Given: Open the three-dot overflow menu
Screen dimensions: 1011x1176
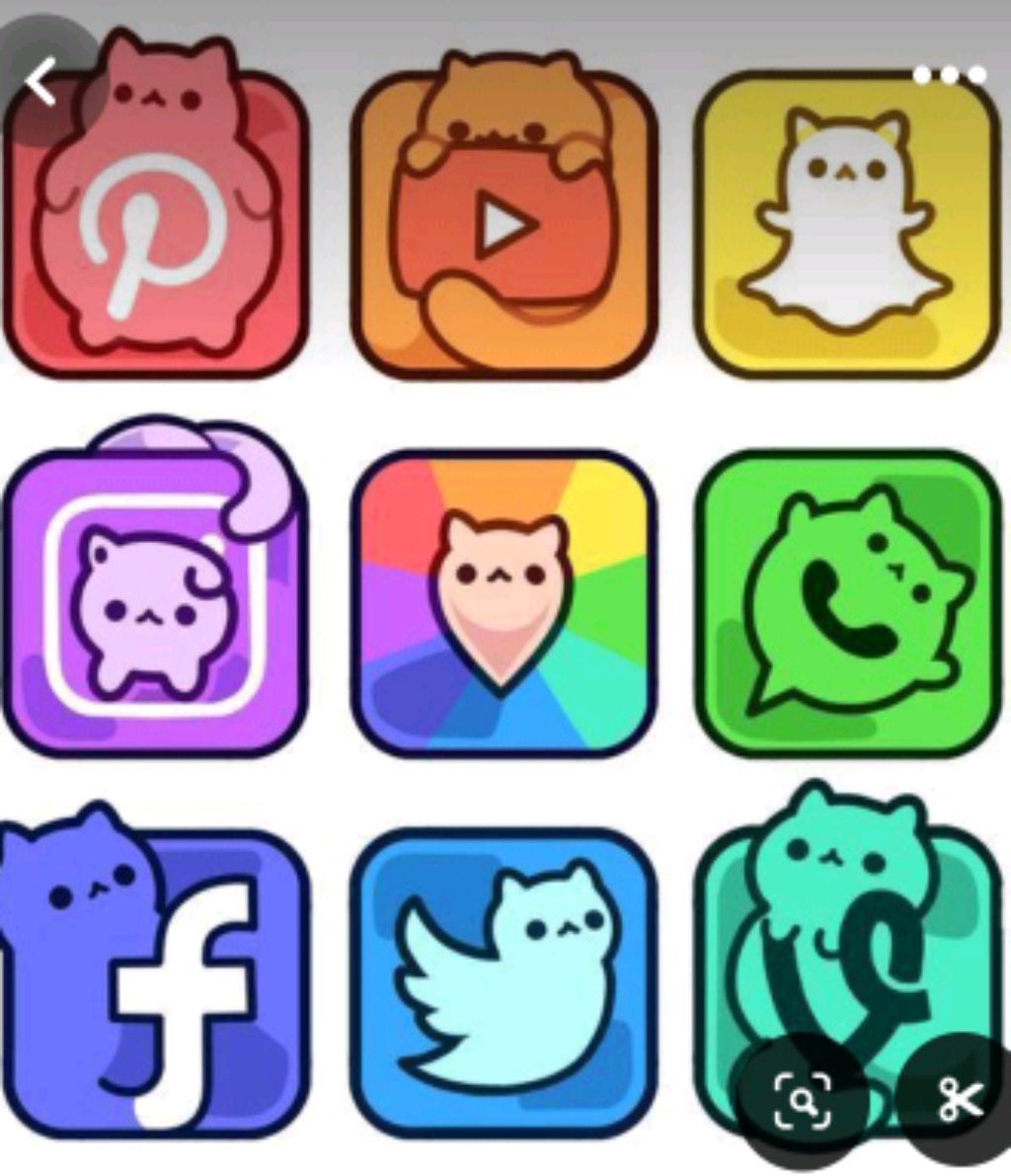Looking at the screenshot, I should tap(949, 75).
